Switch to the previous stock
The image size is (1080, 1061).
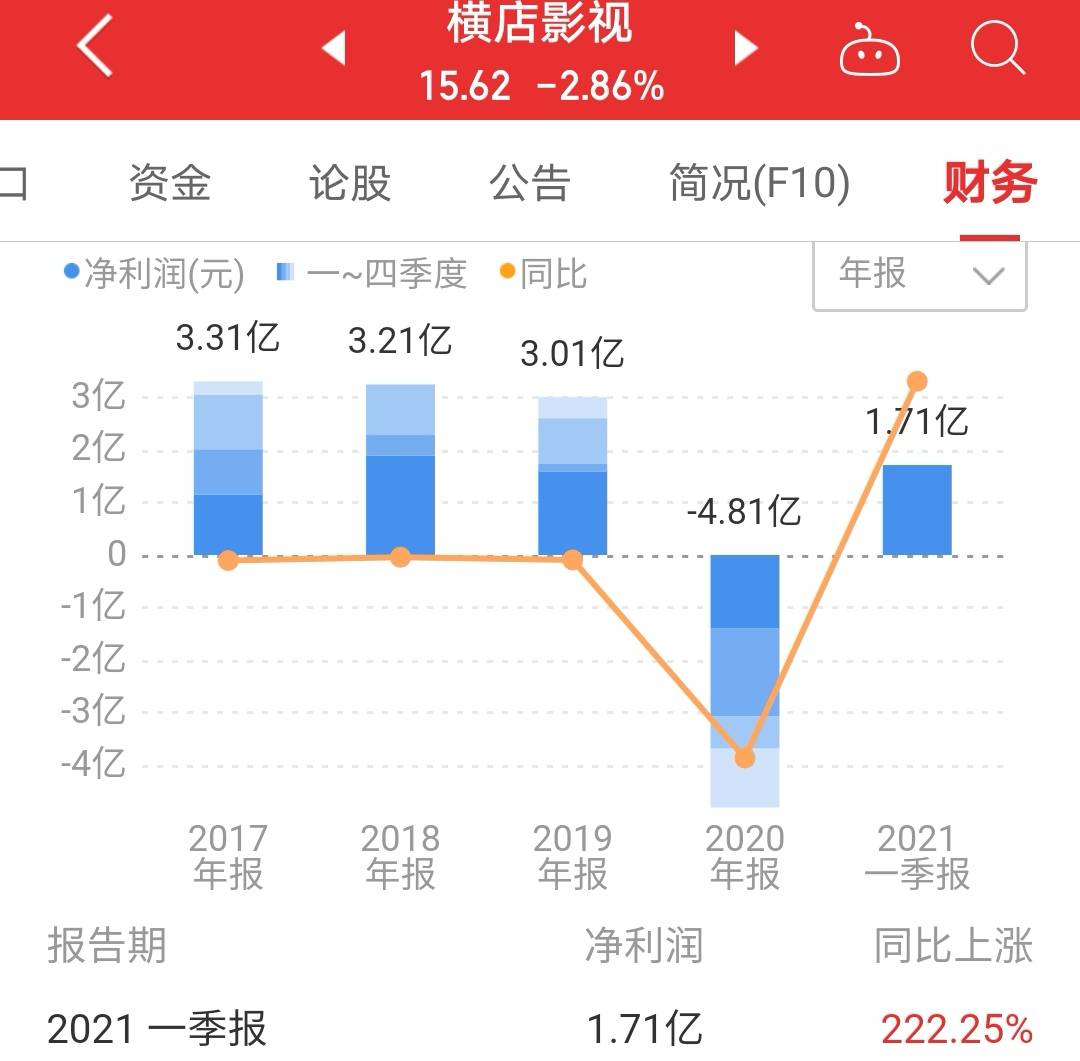pos(334,47)
